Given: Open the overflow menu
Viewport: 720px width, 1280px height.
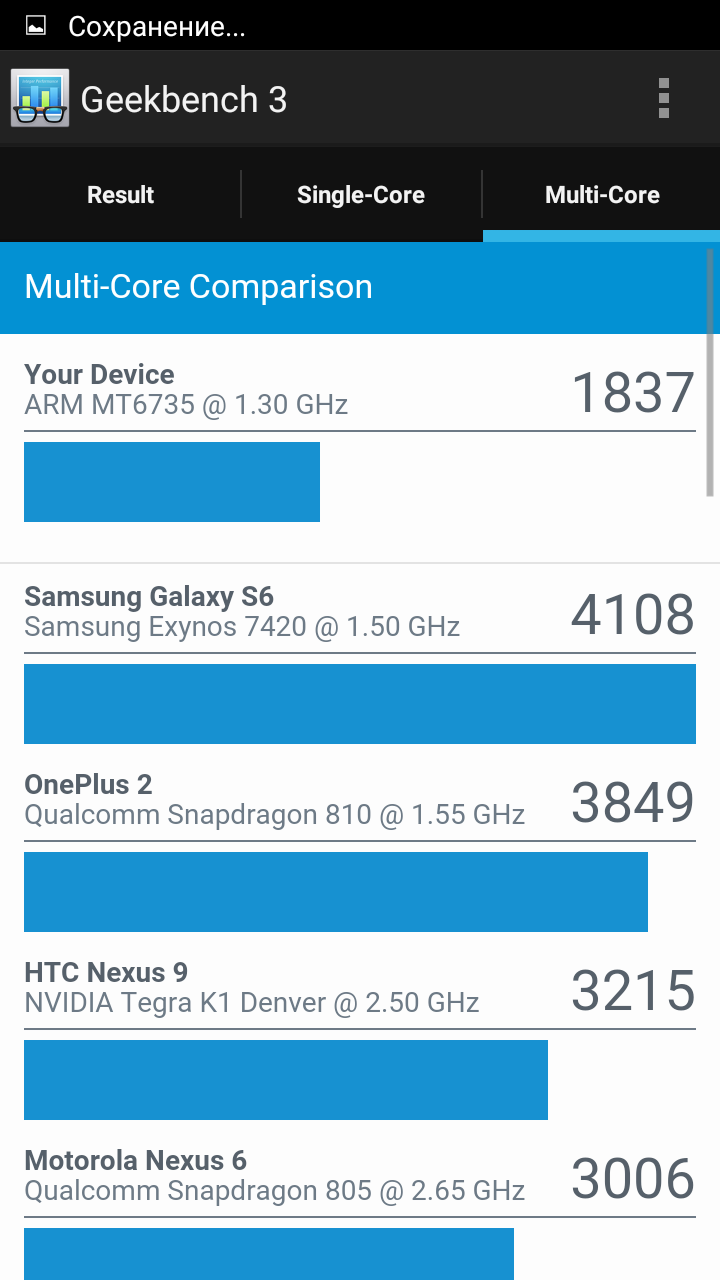Looking at the screenshot, I should (x=663, y=99).
